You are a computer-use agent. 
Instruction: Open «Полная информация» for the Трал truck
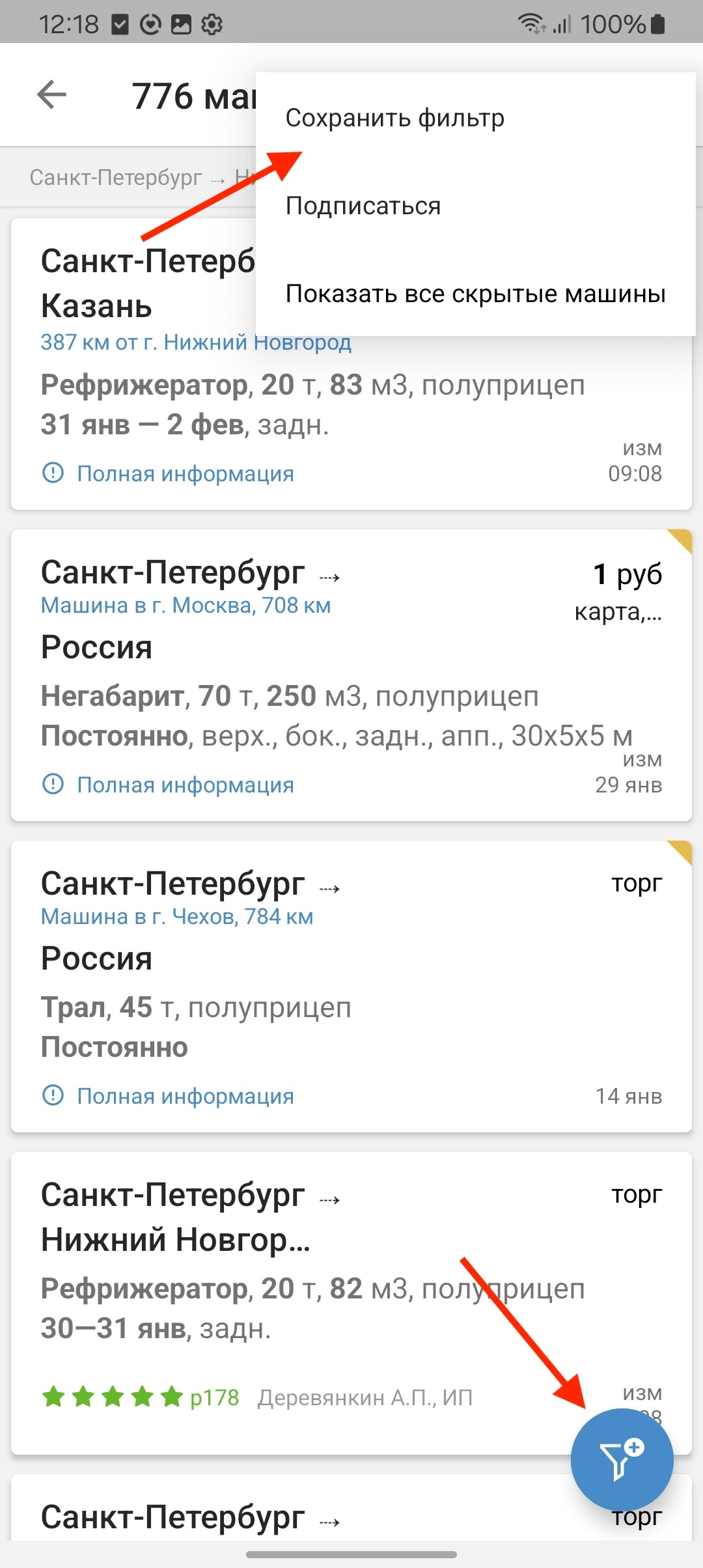(x=185, y=1096)
